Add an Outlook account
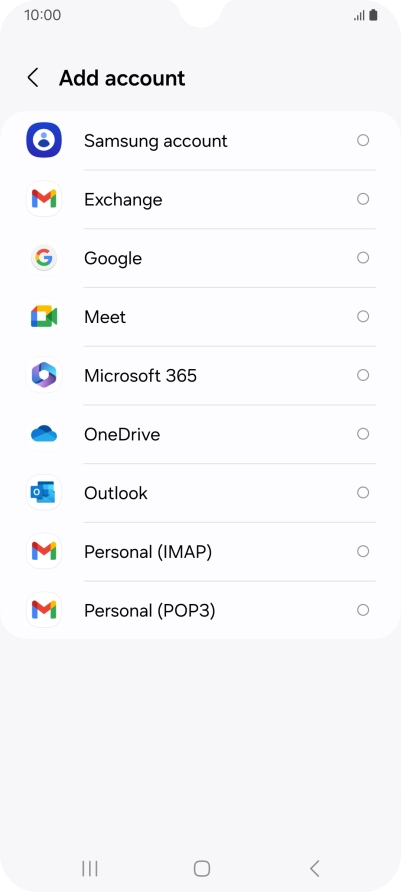 click(x=200, y=493)
